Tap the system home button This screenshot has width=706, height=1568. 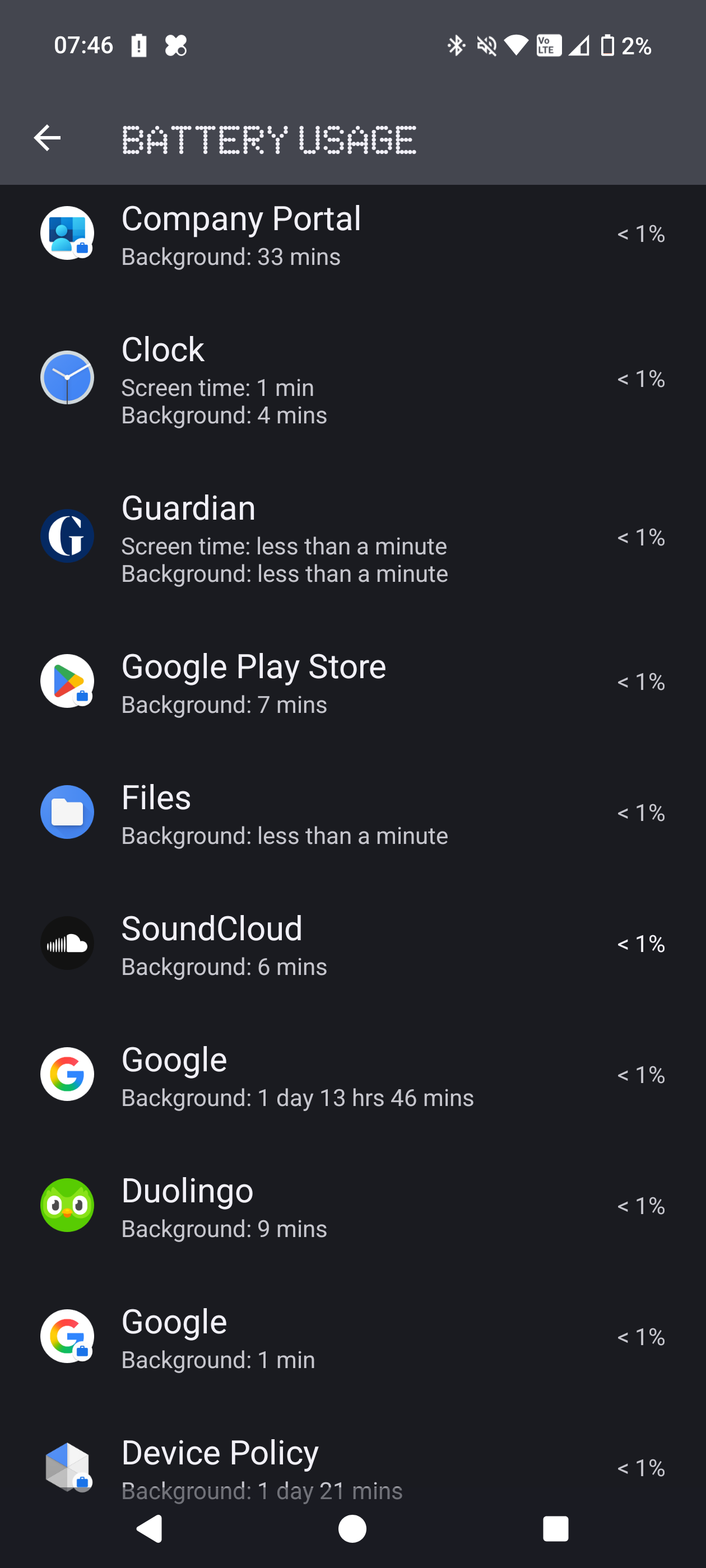pos(352,1528)
